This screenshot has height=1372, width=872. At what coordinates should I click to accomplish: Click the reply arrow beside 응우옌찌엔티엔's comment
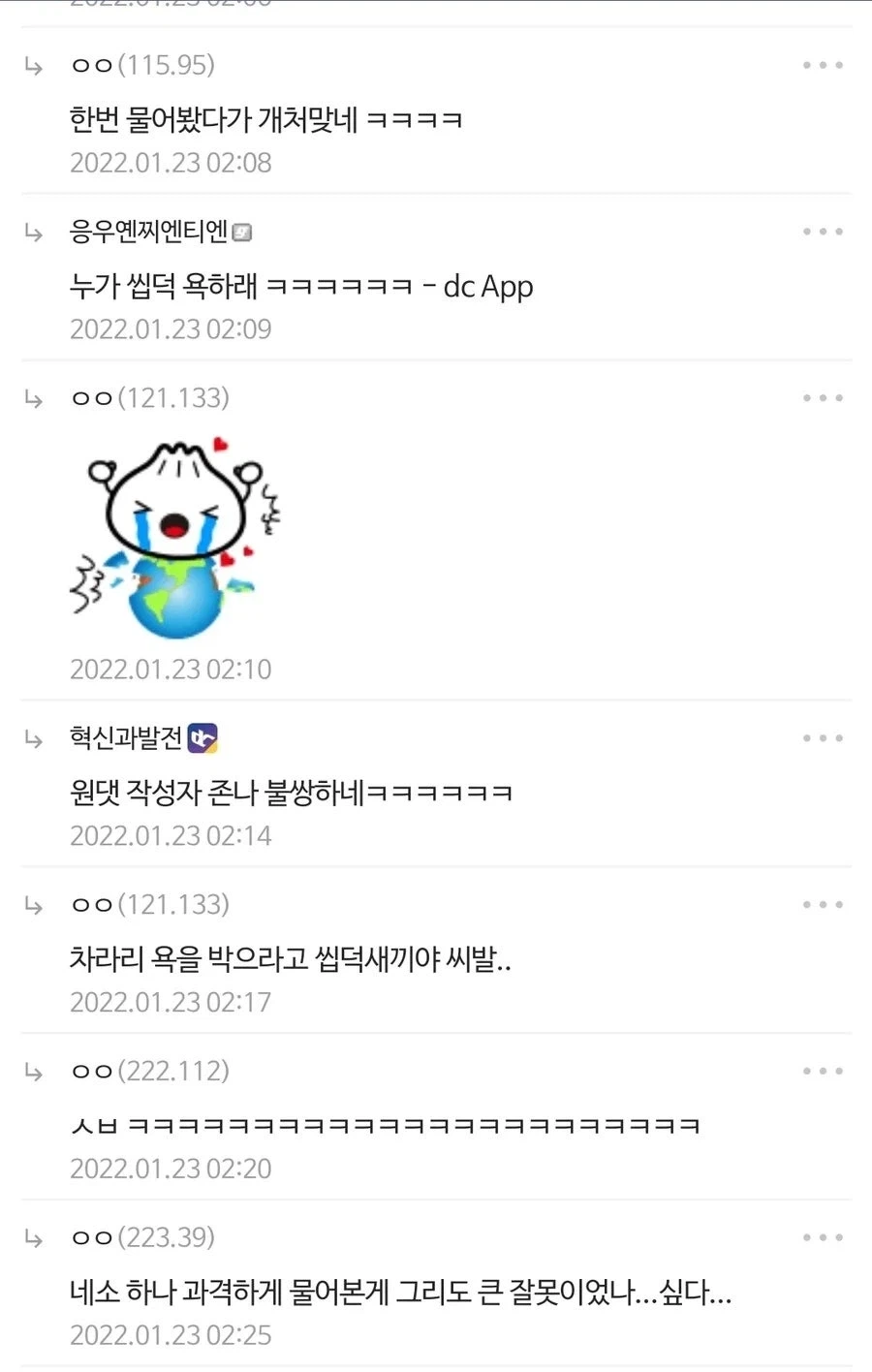(x=35, y=234)
